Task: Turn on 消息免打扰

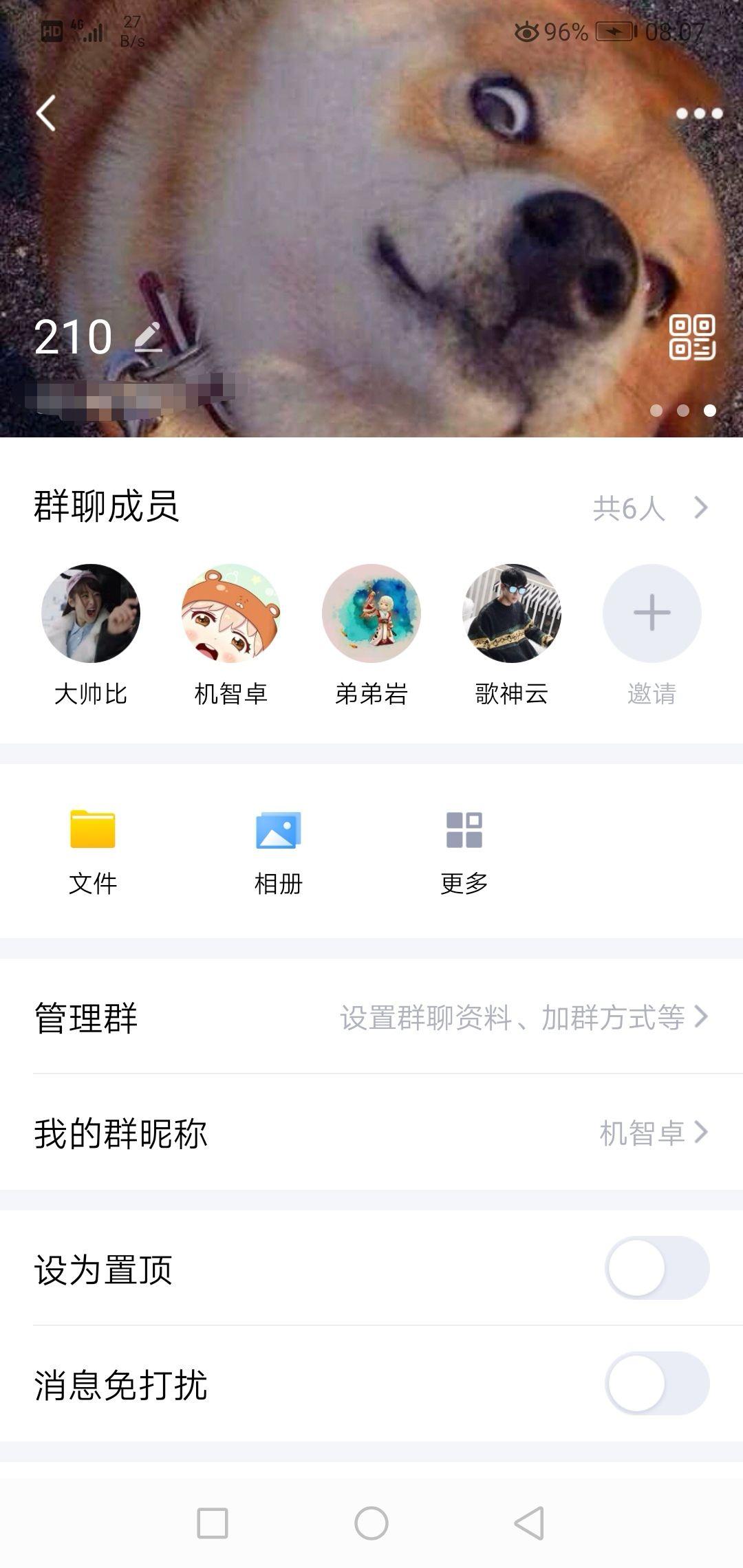Action: pos(657,1384)
